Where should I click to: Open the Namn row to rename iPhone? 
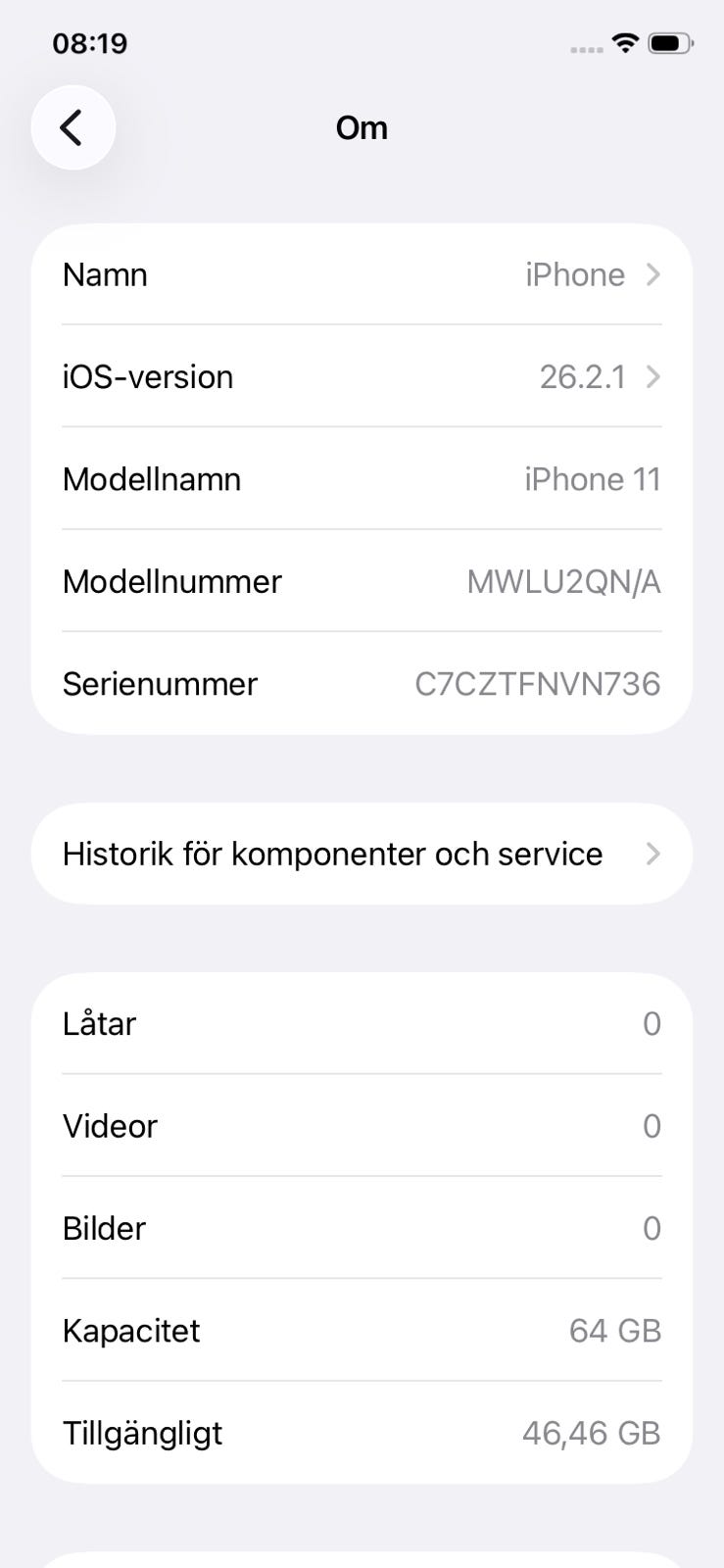point(362,274)
